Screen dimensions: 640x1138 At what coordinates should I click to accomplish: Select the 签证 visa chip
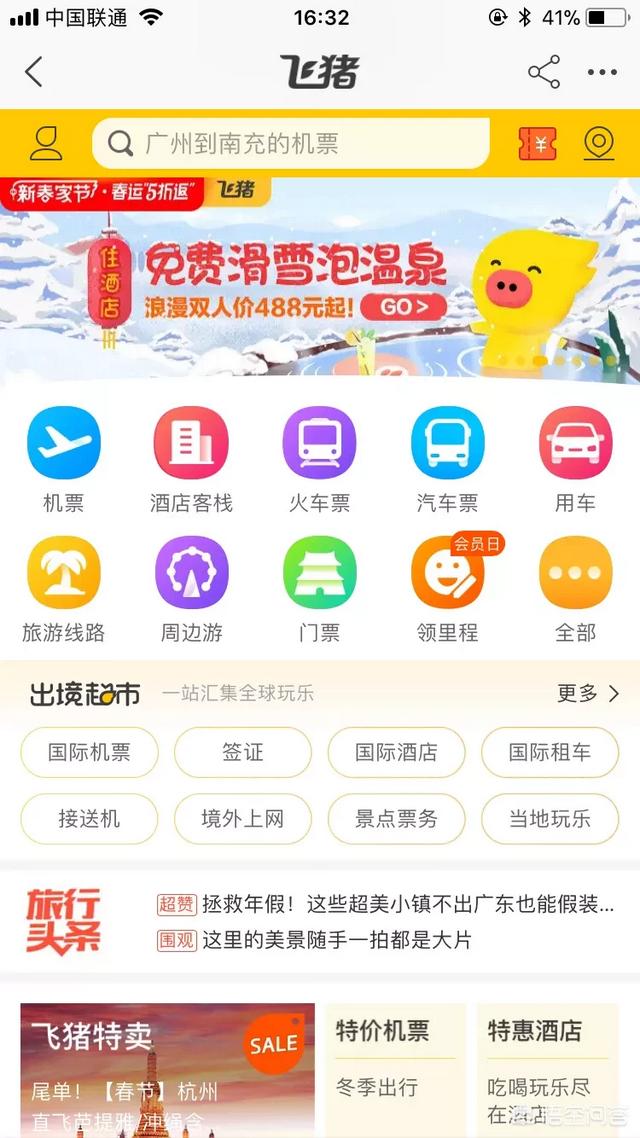tap(243, 752)
